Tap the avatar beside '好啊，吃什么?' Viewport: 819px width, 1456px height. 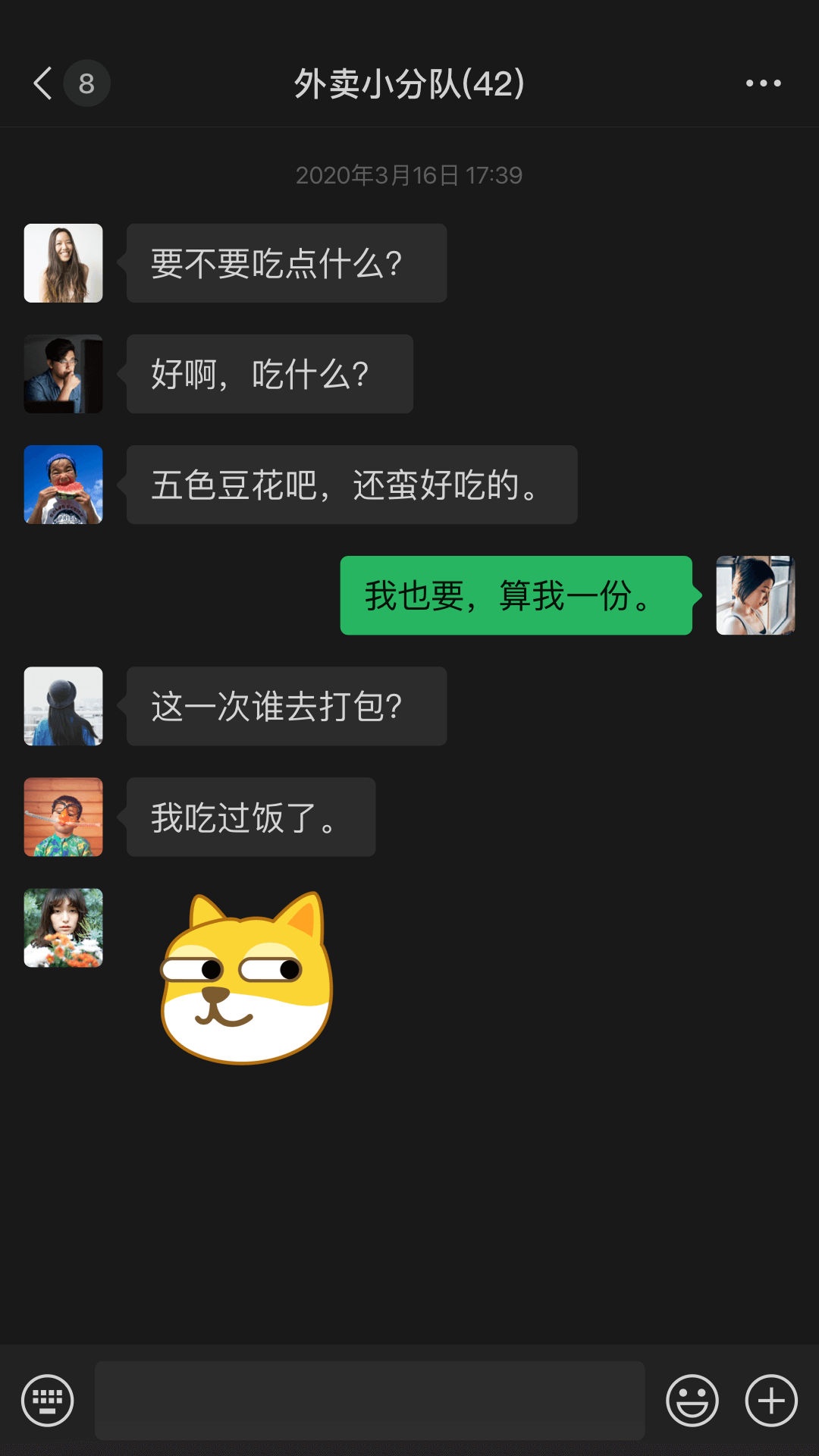[63, 374]
